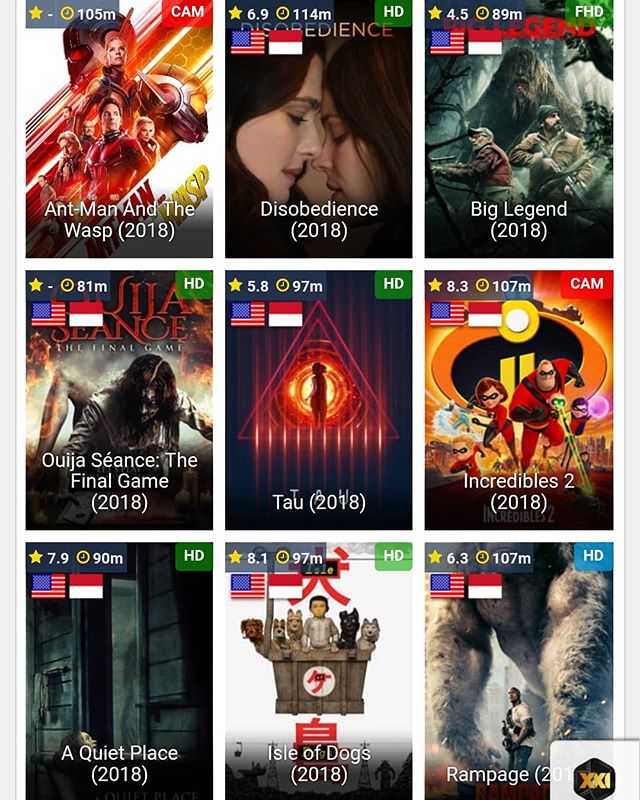Select A Quiet Place (2018)
This screenshot has width=640, height=800.
pos(119,670)
